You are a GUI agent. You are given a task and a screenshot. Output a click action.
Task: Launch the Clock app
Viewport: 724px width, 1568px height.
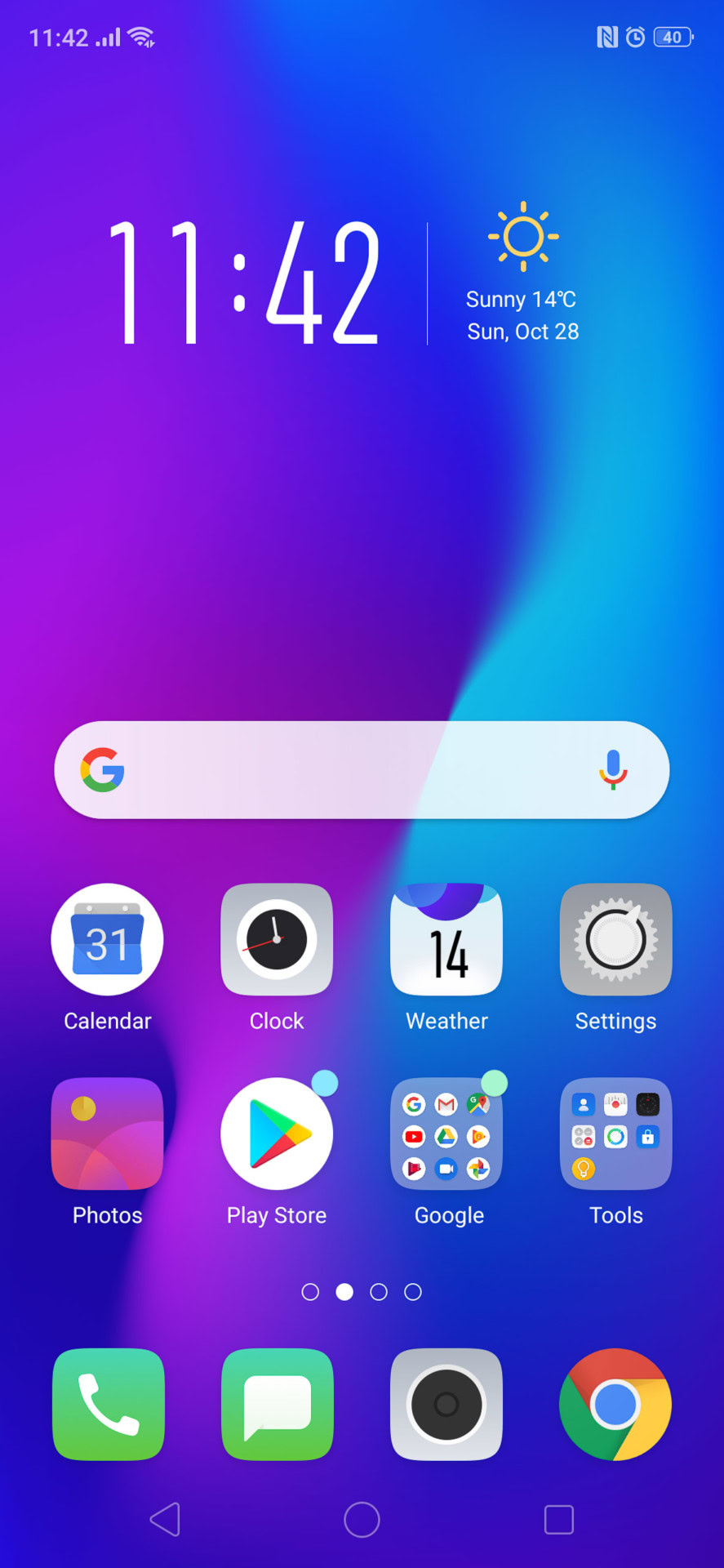click(x=277, y=939)
